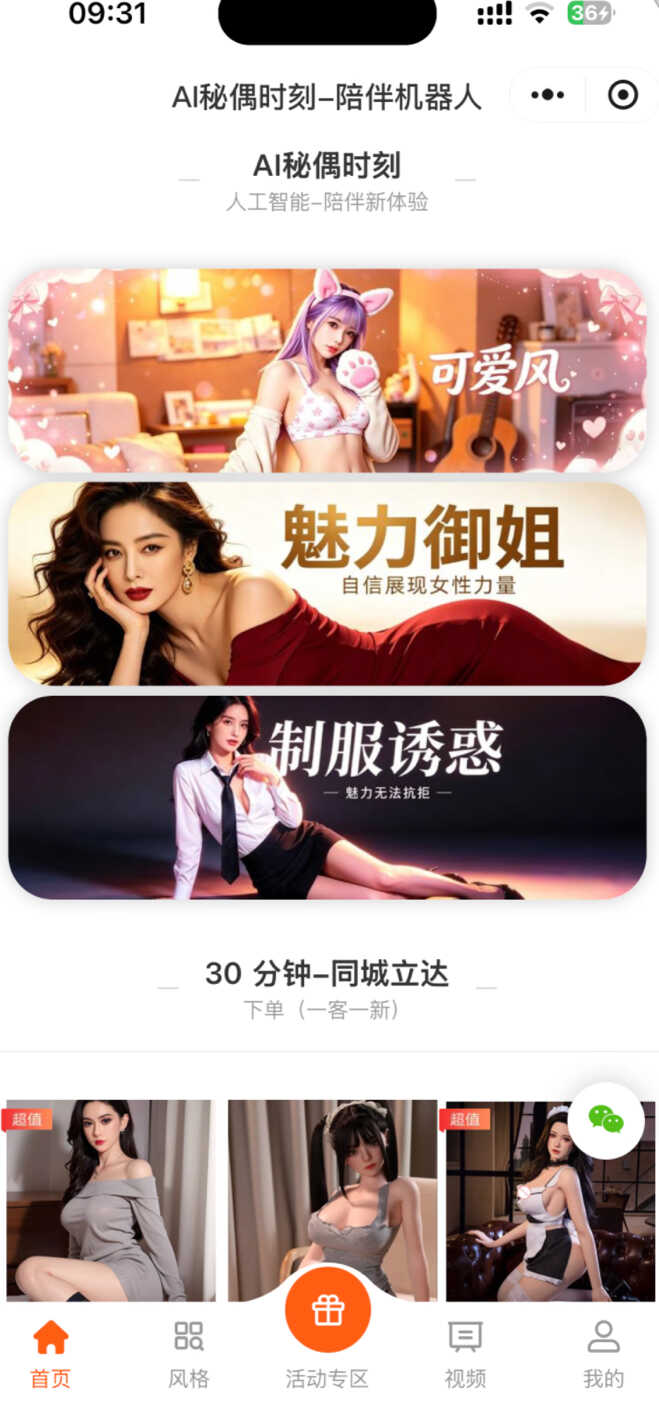Screen dimensions: 659x1402
Task: Switch to the 风格 tab
Action: (188, 1354)
